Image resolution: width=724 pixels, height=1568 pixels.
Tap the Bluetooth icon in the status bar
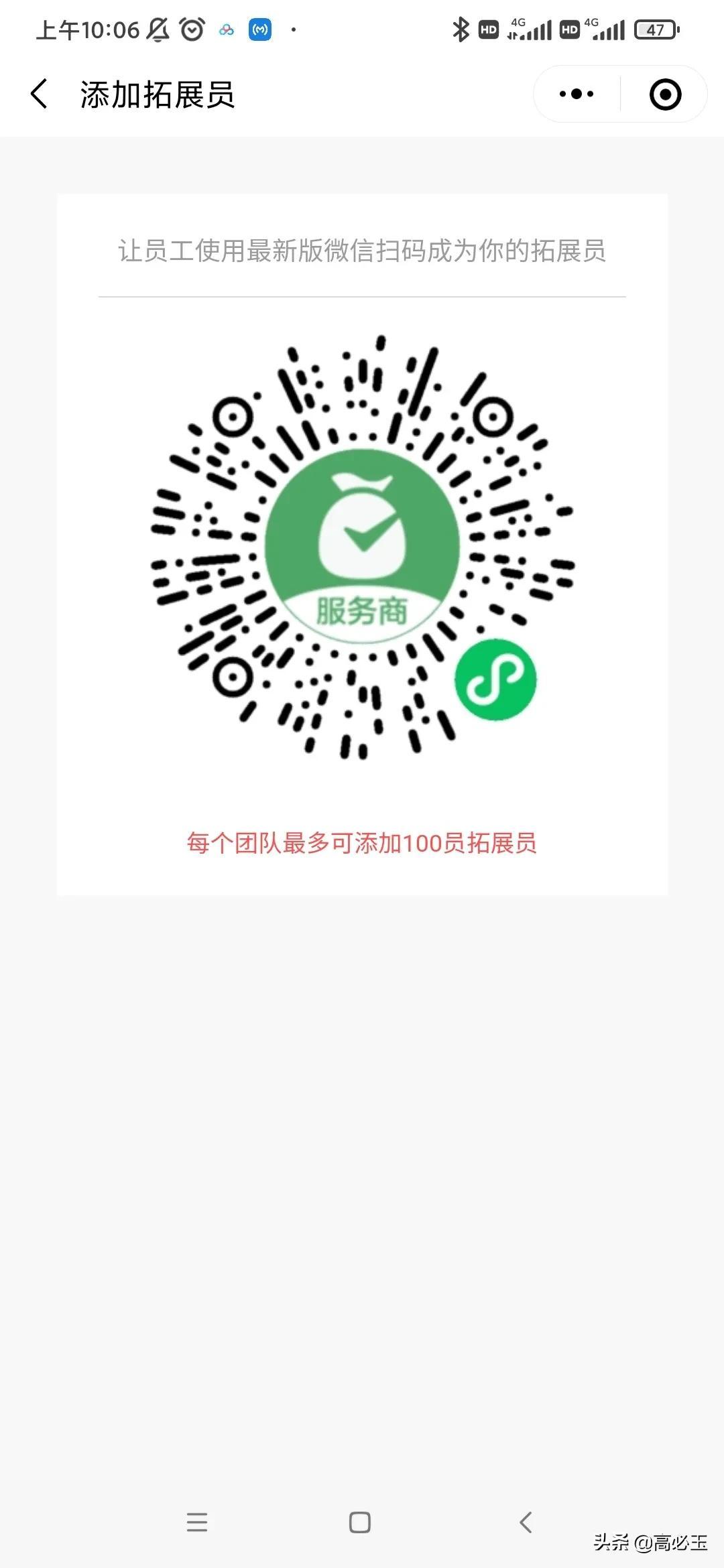[459, 29]
